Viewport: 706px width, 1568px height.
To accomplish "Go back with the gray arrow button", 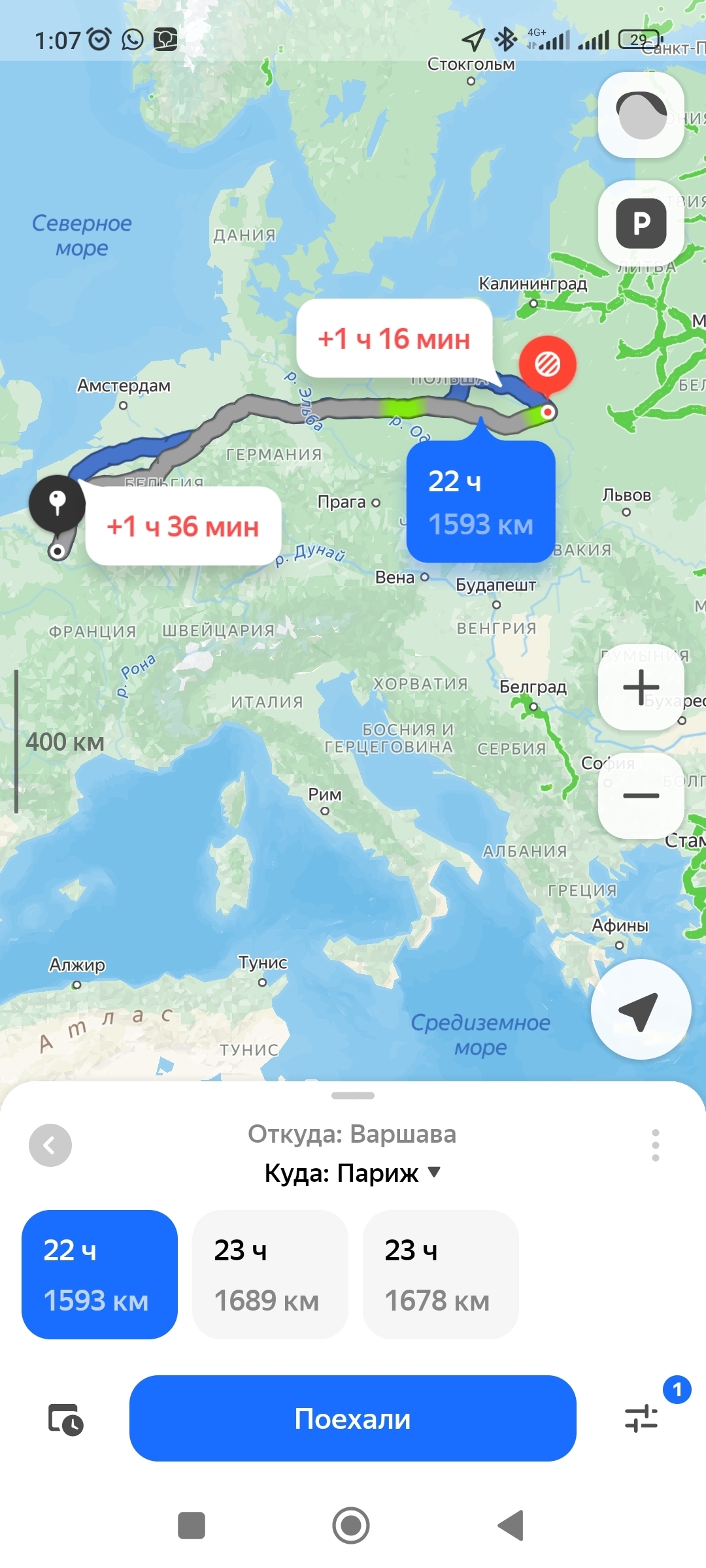I will [x=50, y=1145].
